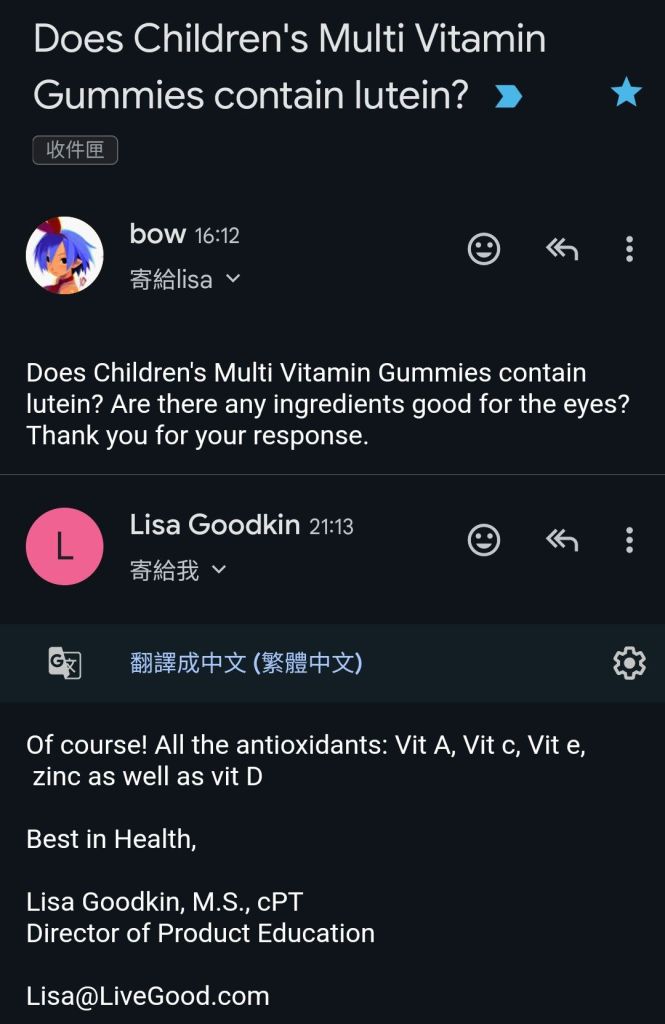Reply all to Lisa Goodkin's message
The width and height of the screenshot is (665, 1024).
[x=562, y=541]
